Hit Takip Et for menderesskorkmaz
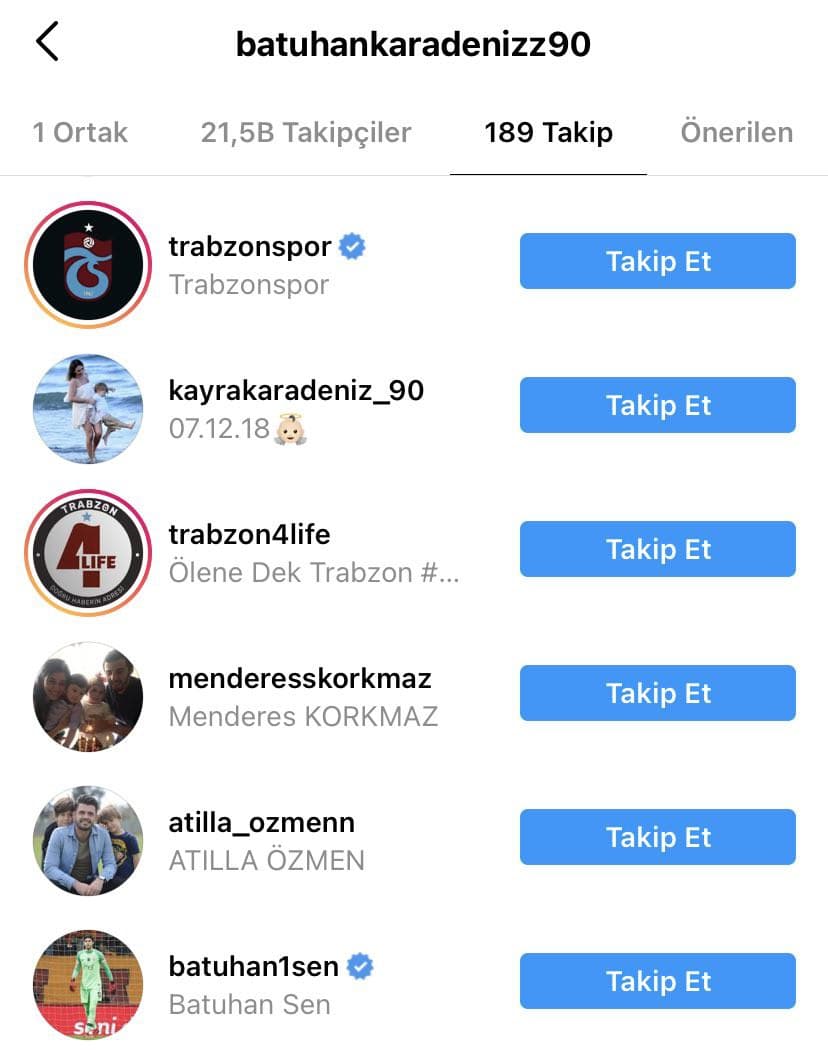This screenshot has height=1053, width=828. tap(657, 694)
